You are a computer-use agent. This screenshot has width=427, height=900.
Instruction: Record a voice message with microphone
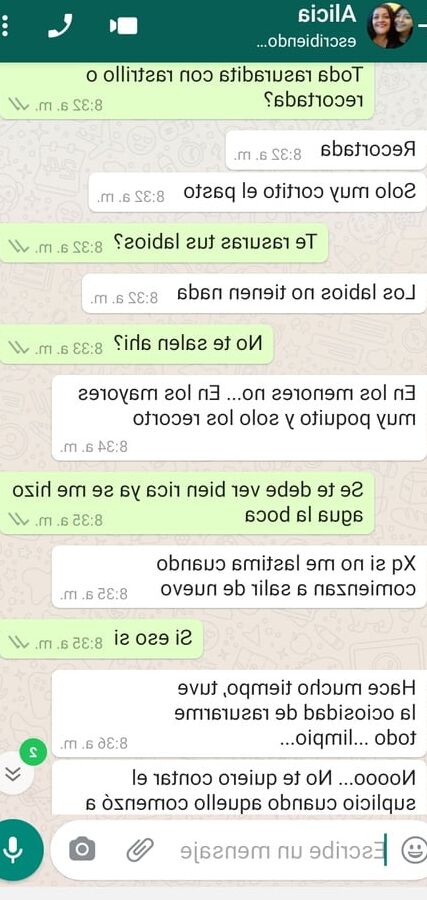[21, 850]
